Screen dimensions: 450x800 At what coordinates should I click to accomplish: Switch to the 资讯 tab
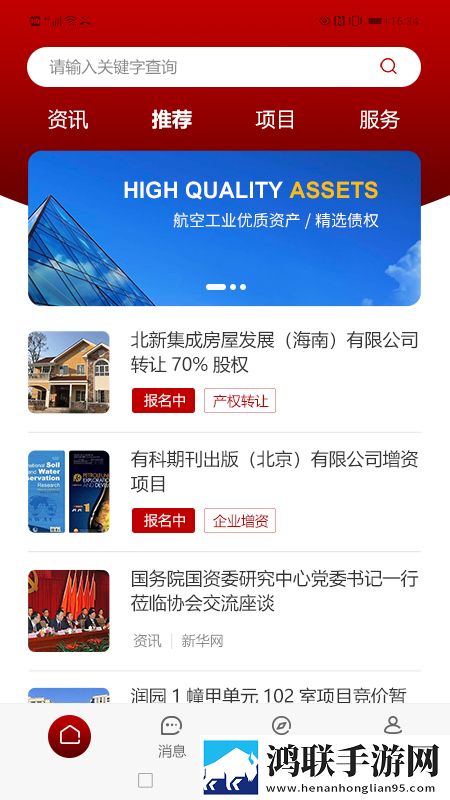click(68, 120)
